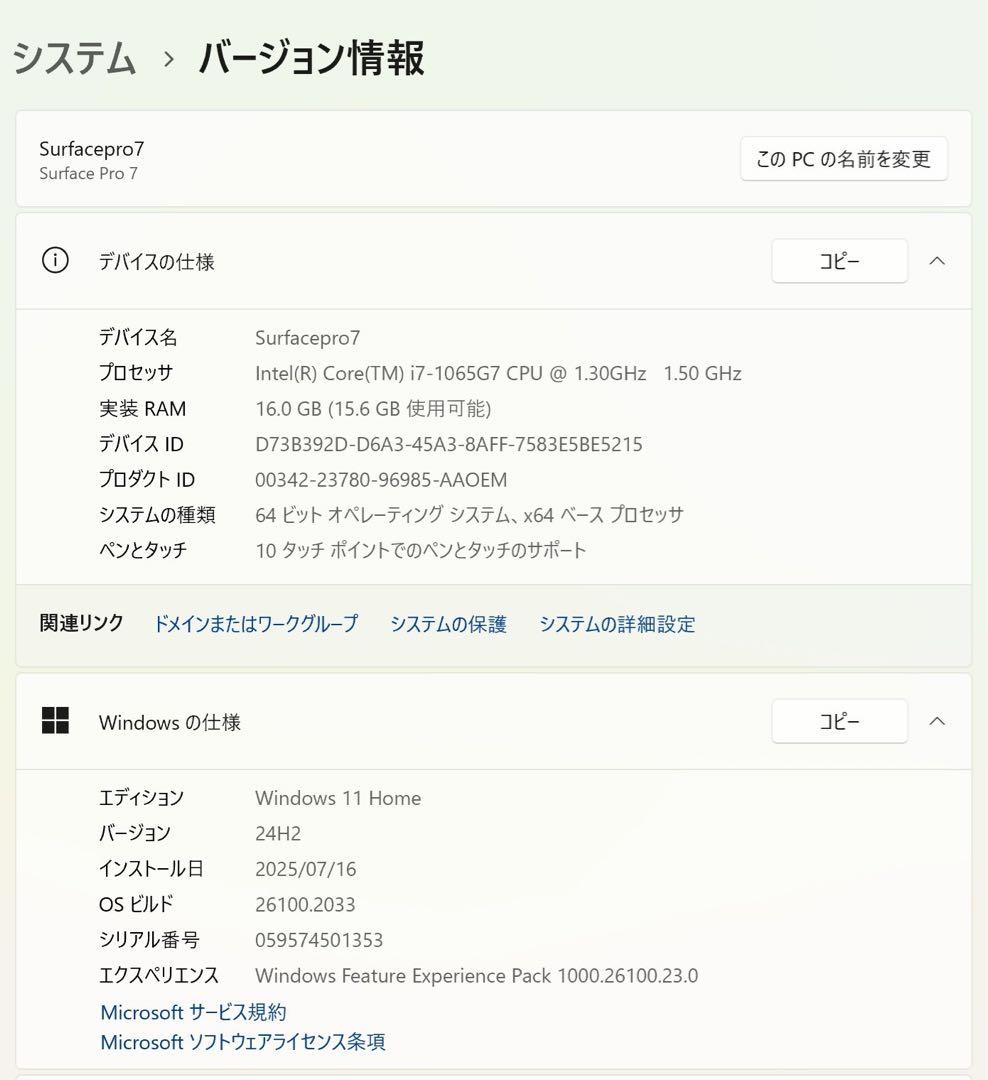Click バージョン情報 in the breadcrumb
The width and height of the screenshot is (988, 1080).
tap(310, 58)
